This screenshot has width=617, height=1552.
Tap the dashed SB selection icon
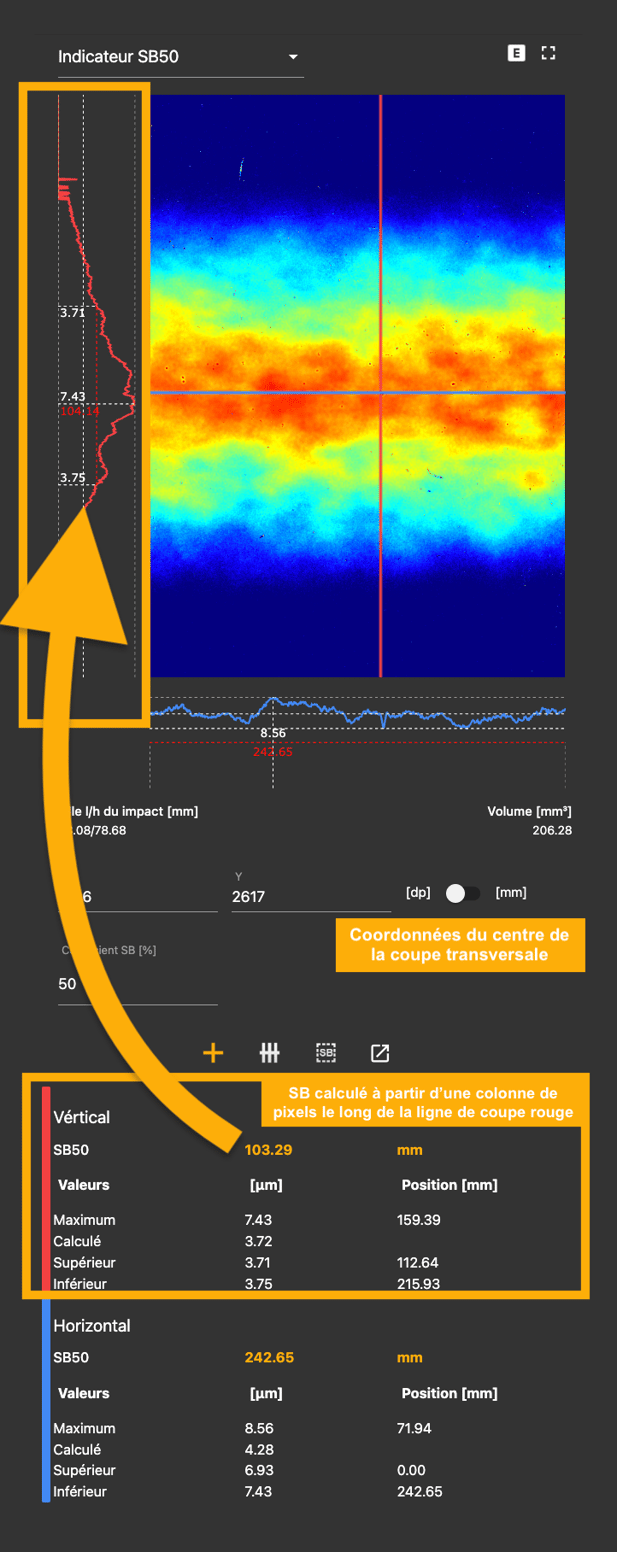325,1053
